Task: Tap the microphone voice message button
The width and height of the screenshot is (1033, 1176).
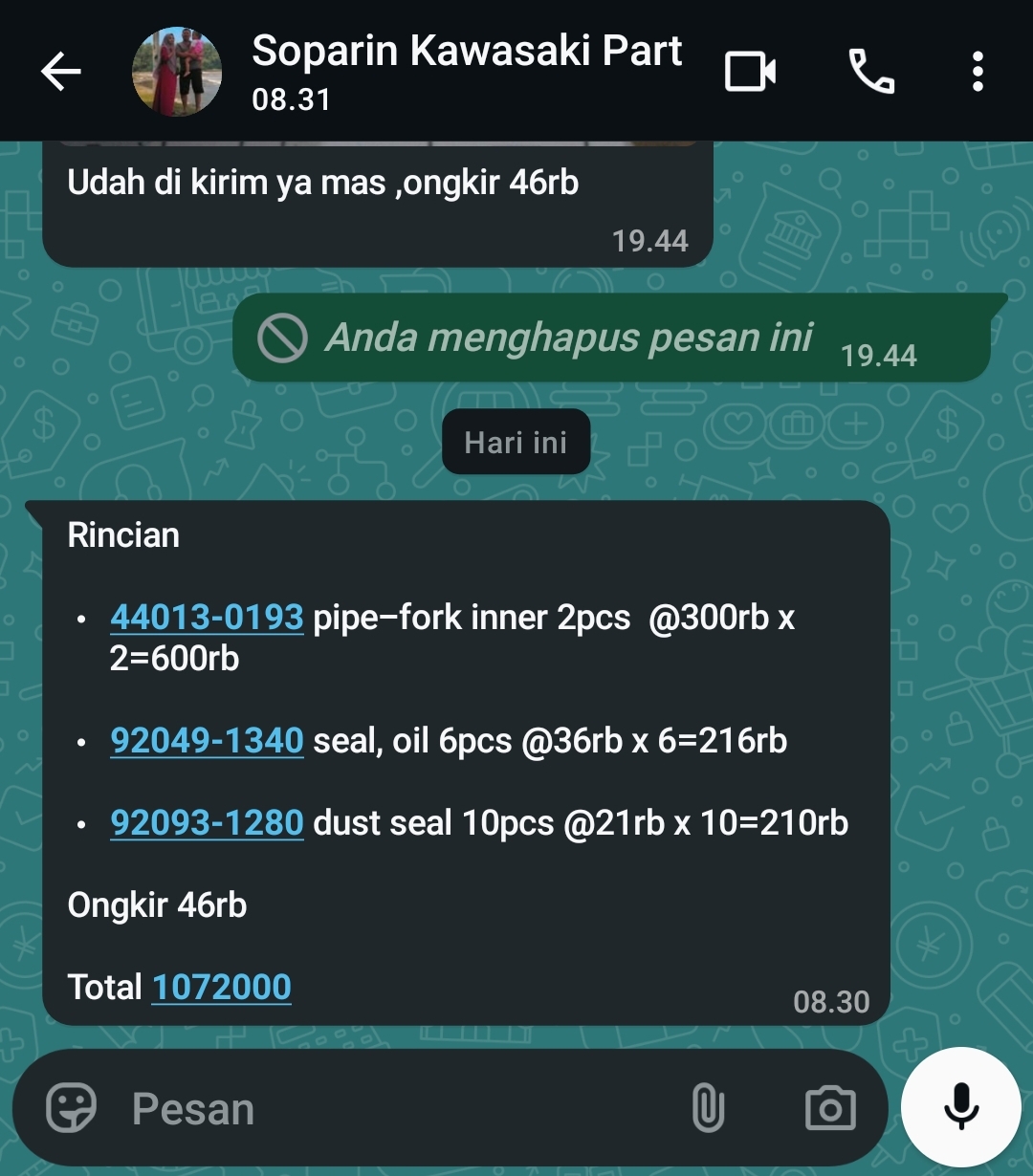Action: point(961,1107)
